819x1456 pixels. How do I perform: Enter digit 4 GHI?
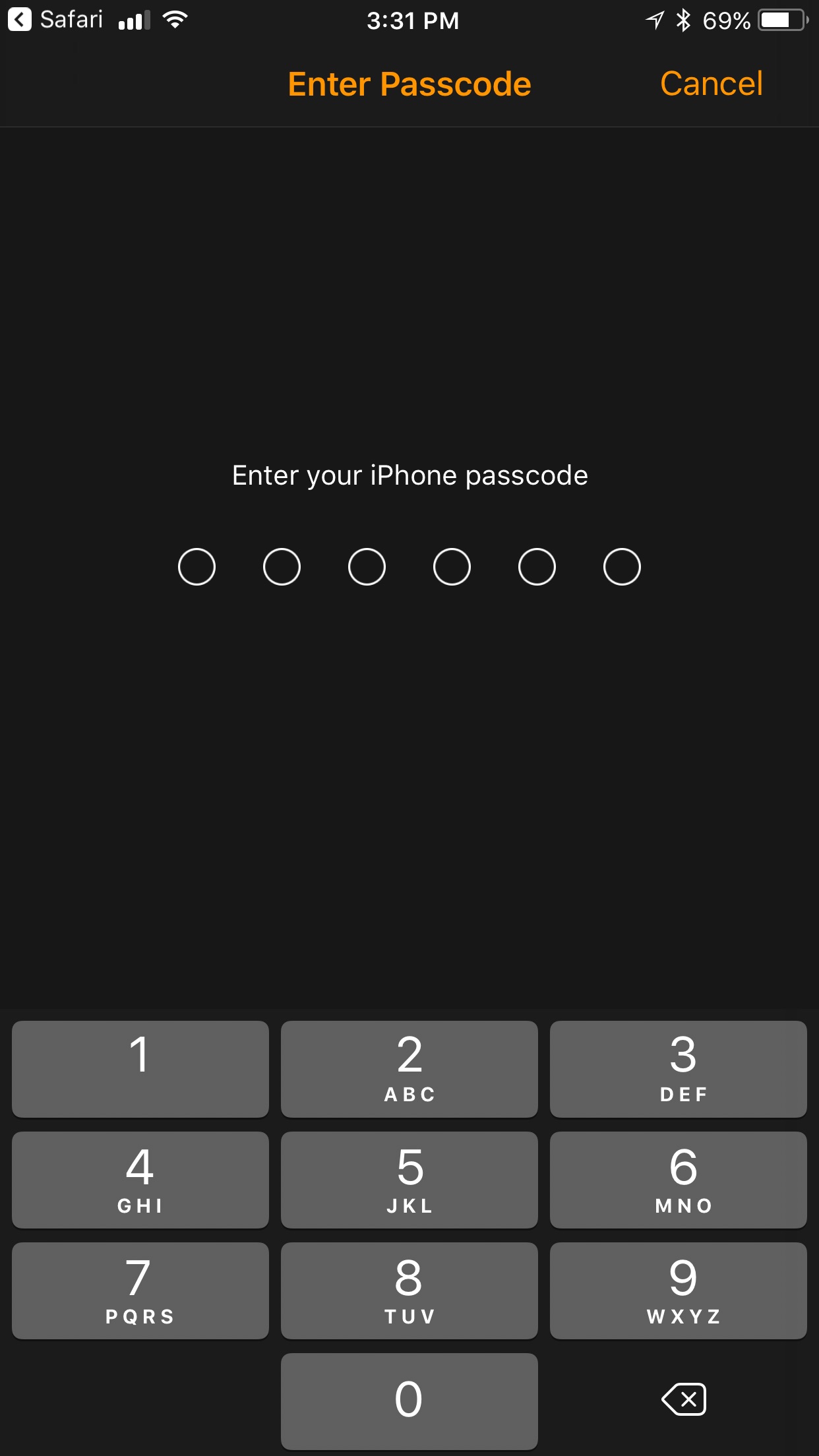coord(140,1180)
